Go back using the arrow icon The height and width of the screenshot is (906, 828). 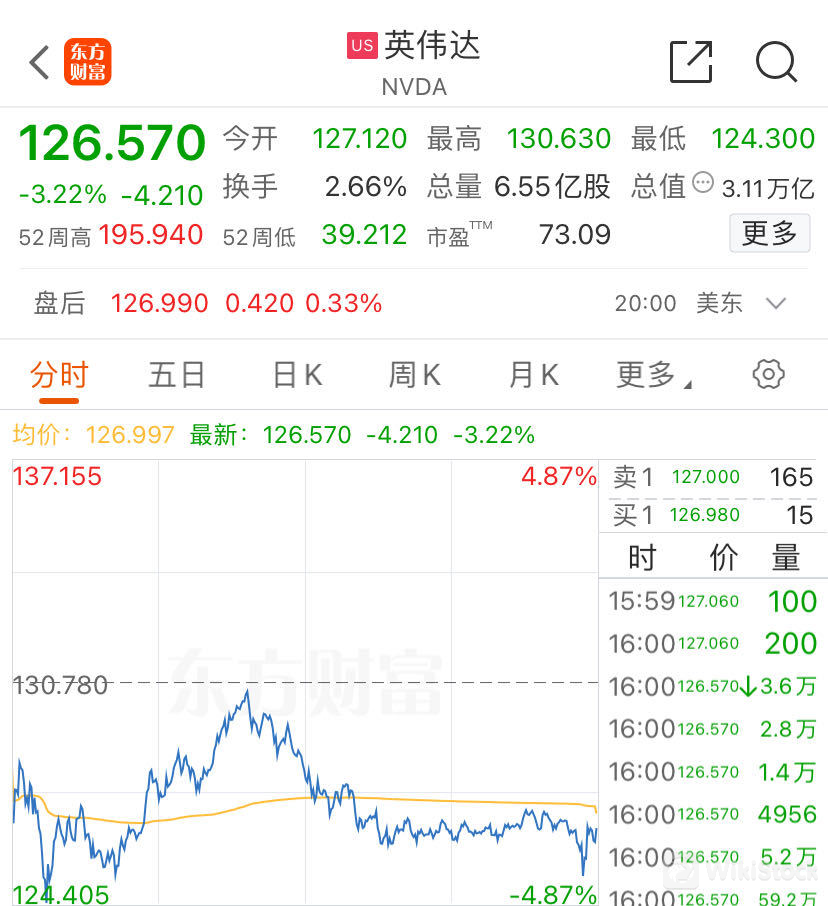[x=40, y=62]
